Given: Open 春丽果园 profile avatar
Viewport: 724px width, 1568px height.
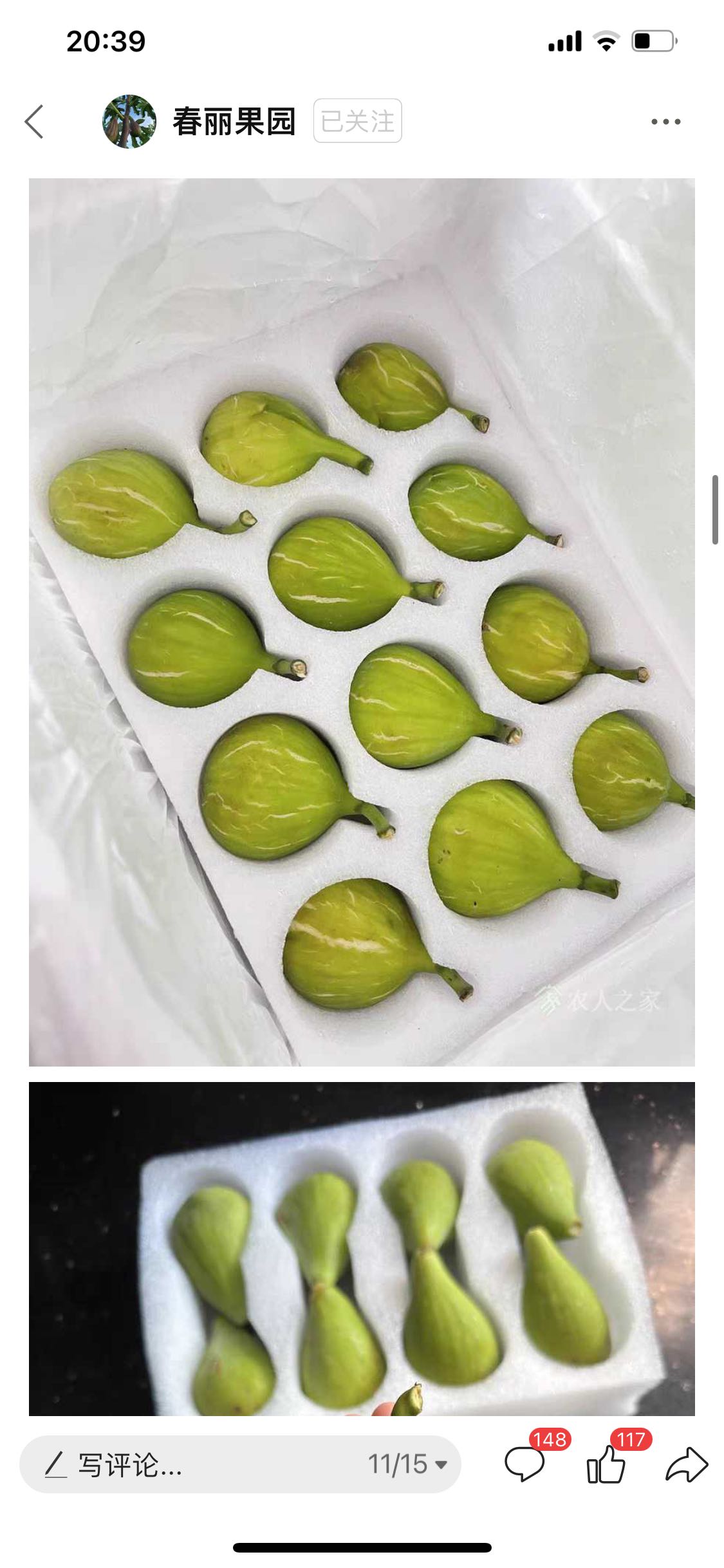Looking at the screenshot, I should 129,122.
